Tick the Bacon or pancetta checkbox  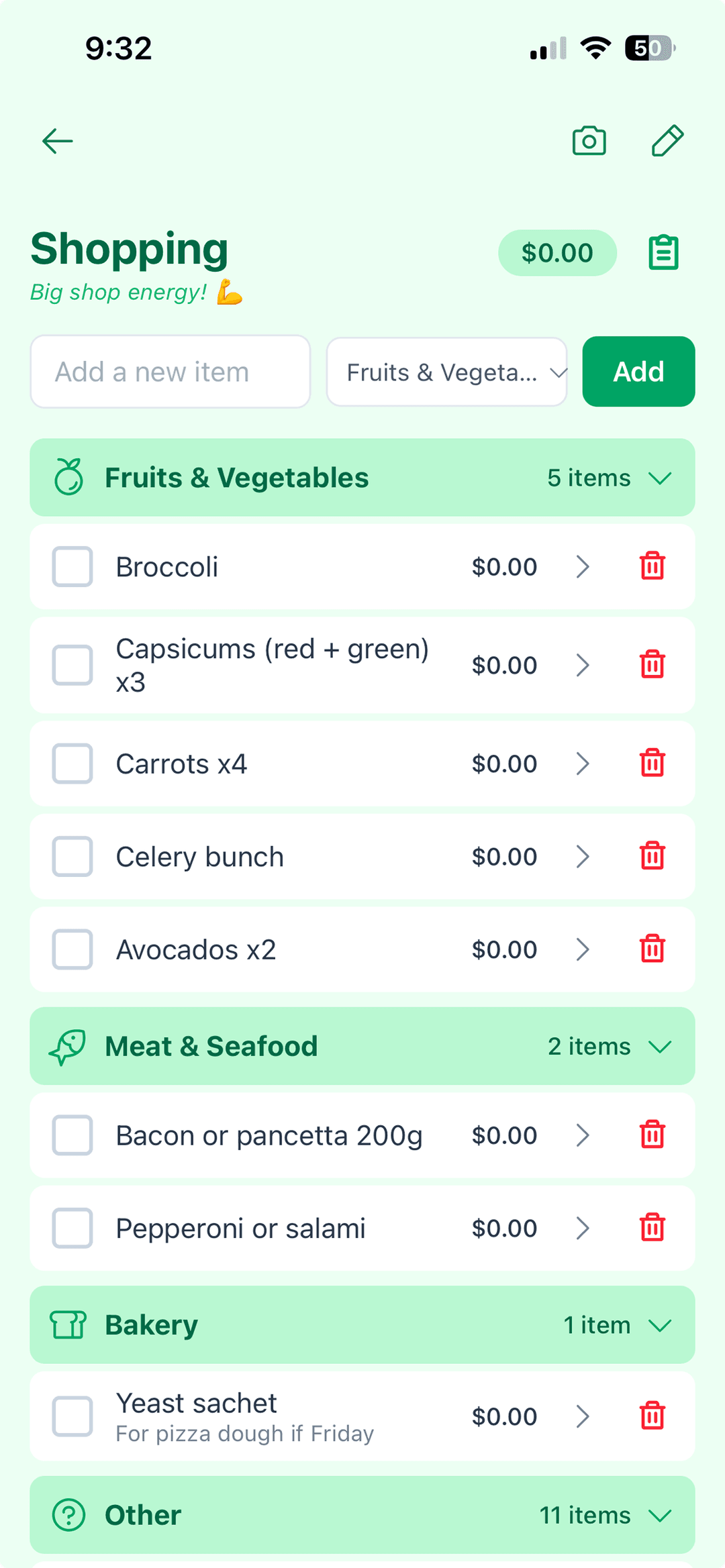72,1135
